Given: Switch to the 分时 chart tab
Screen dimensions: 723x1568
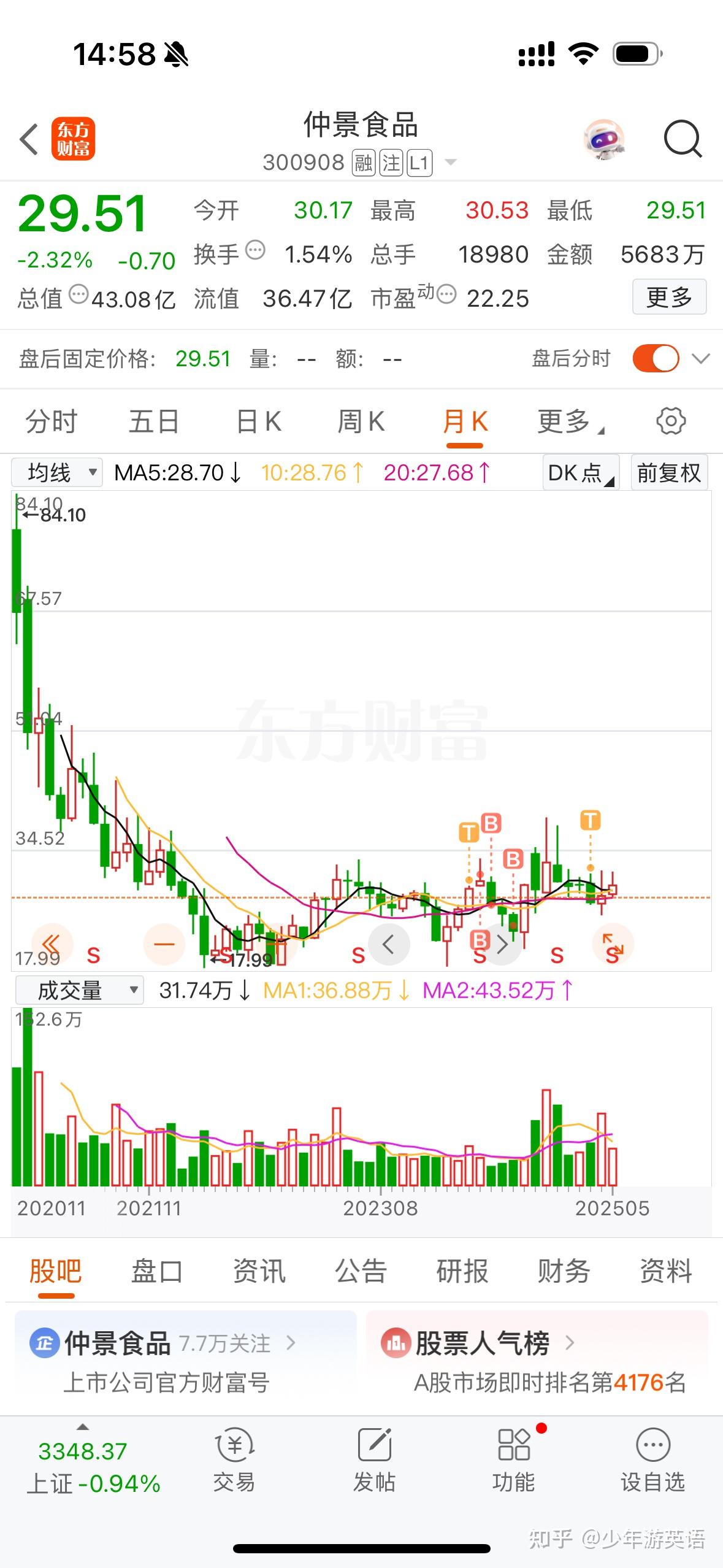Looking at the screenshot, I should pyautogui.click(x=52, y=422).
